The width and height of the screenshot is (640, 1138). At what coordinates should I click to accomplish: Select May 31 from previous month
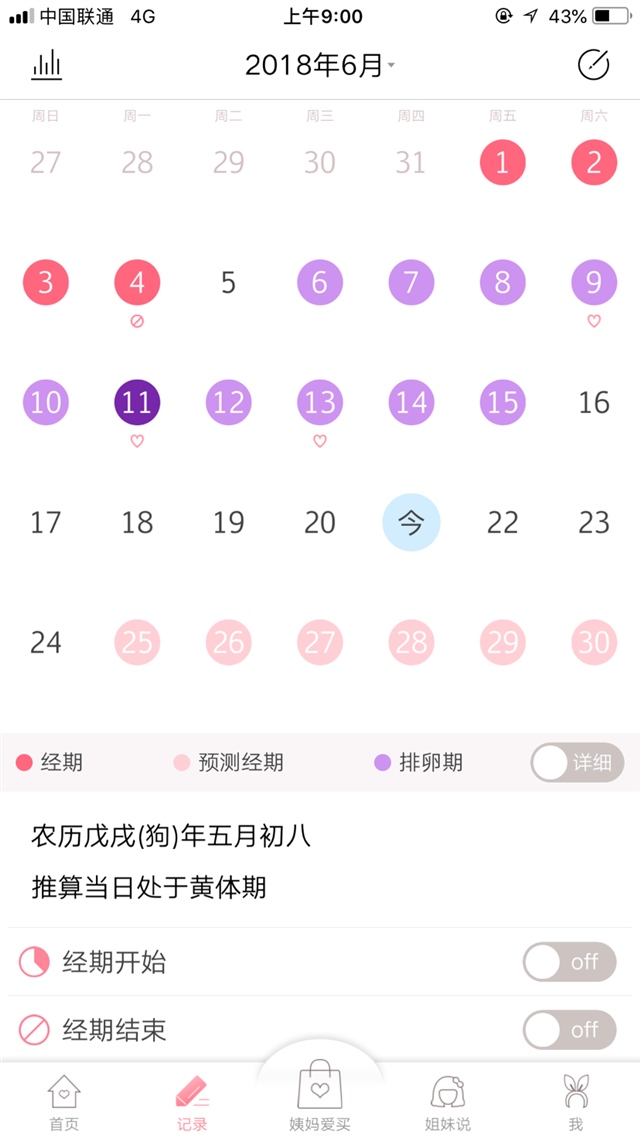[x=411, y=163]
